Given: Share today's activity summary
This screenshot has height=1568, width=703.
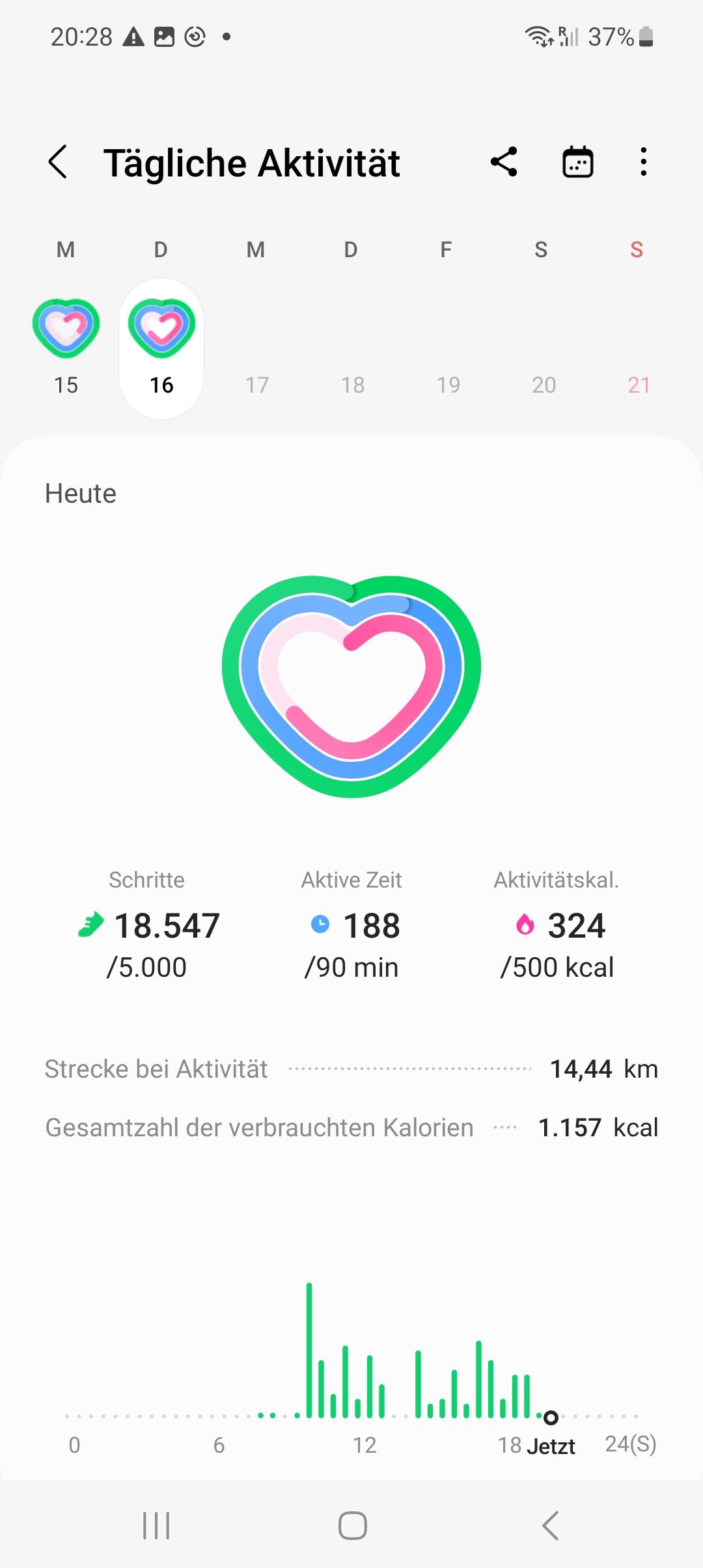Looking at the screenshot, I should 504,161.
